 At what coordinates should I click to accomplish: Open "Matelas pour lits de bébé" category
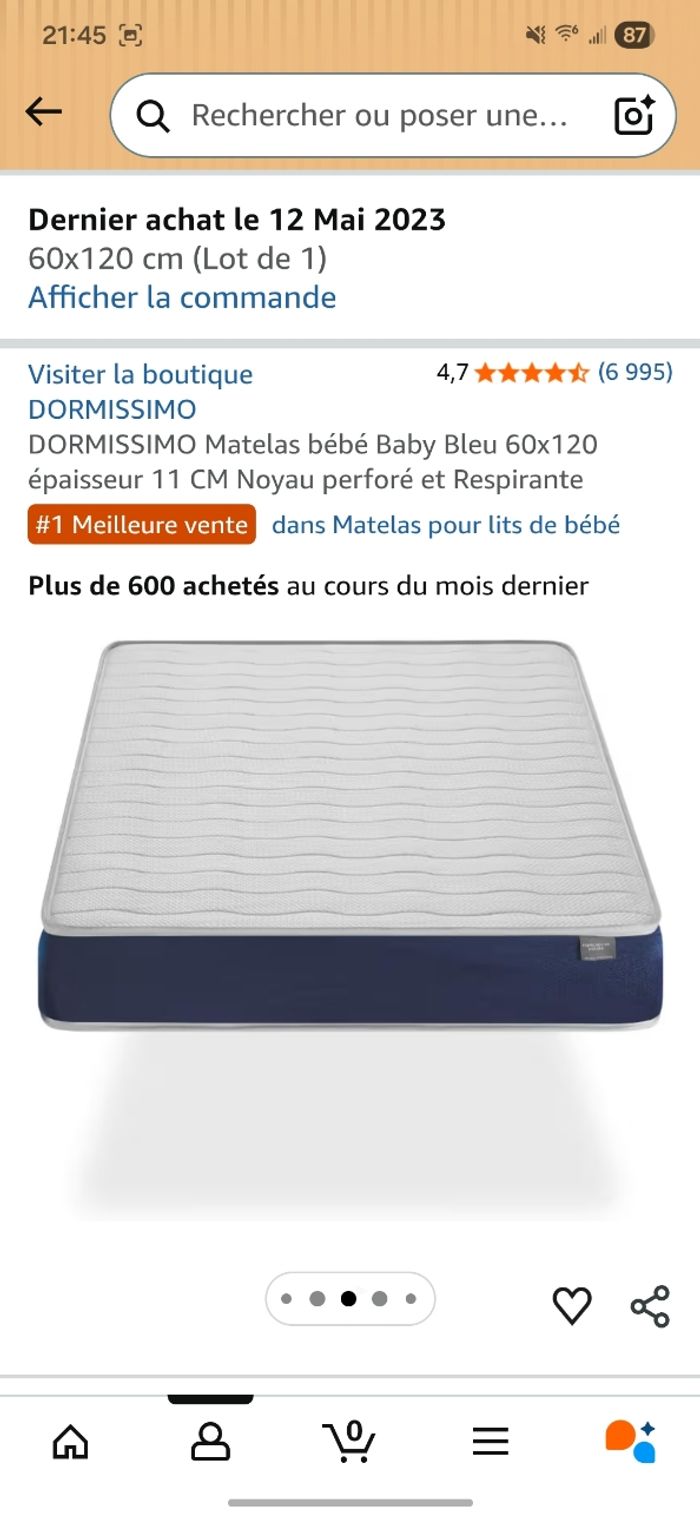point(446,525)
